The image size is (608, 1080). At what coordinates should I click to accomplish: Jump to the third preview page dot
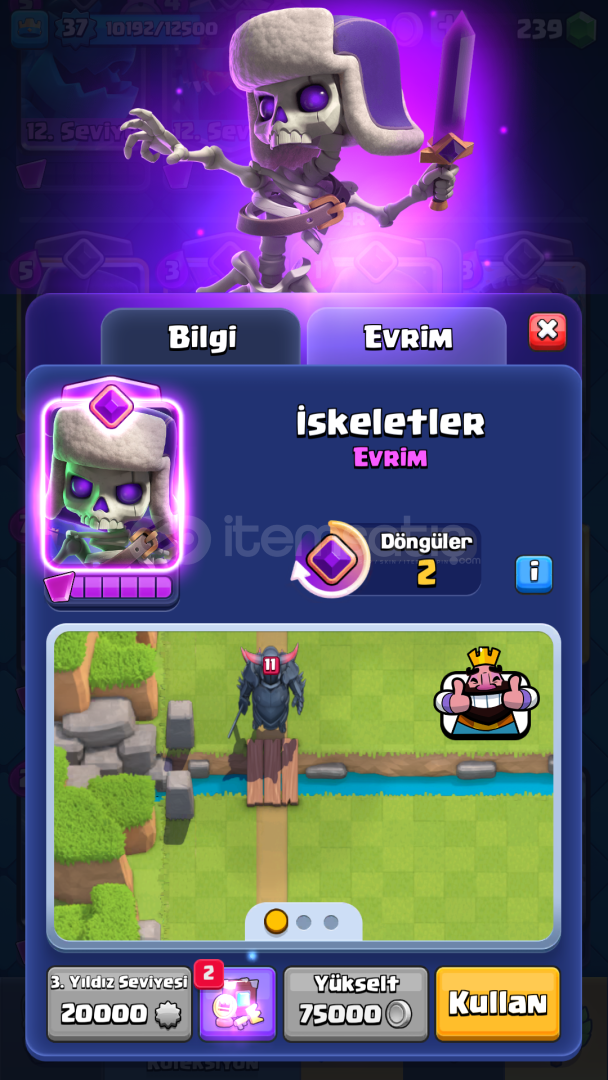[x=331, y=922]
